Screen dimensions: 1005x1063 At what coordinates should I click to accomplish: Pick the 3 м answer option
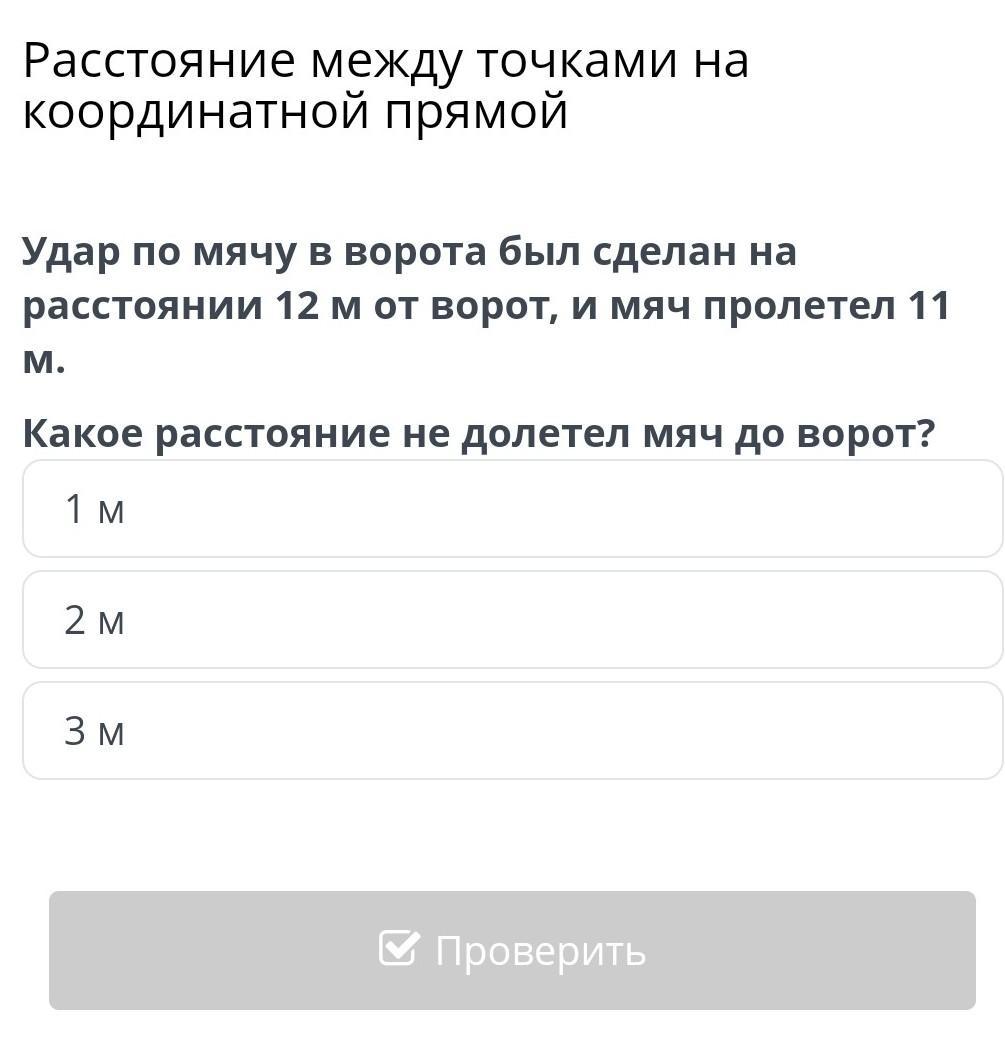click(513, 731)
